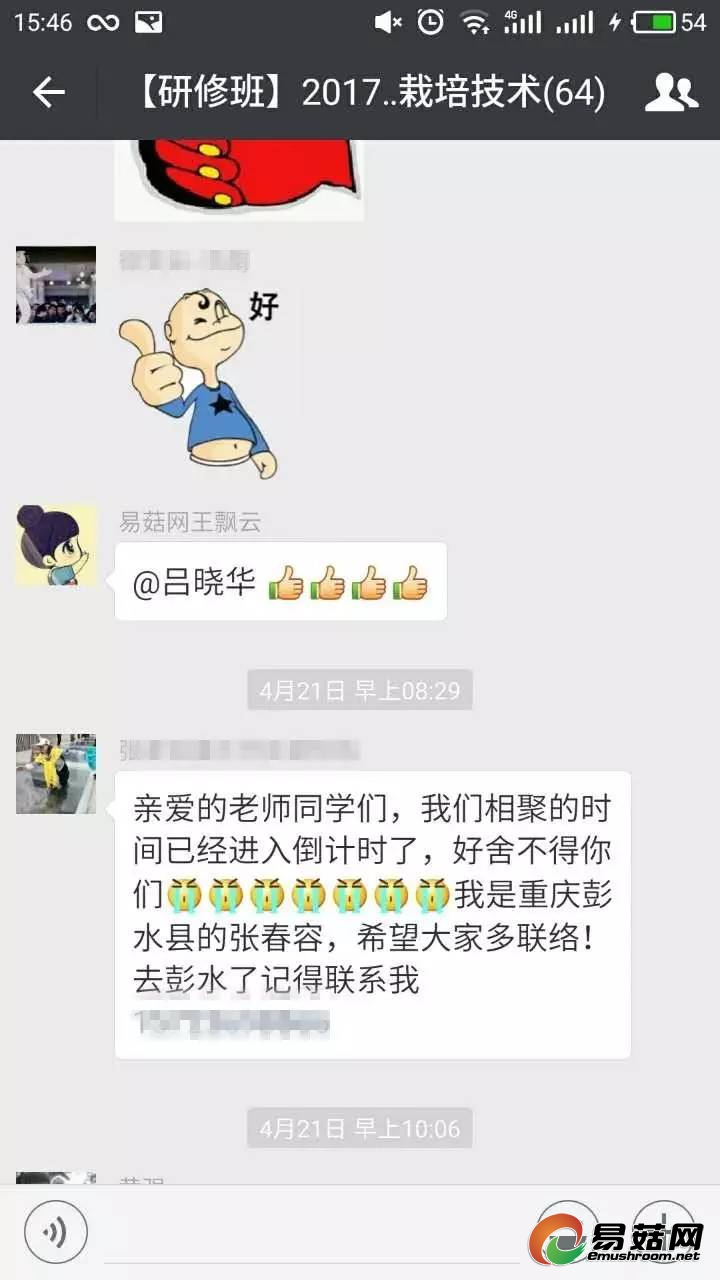Open the group members and chat info
Image resolution: width=720 pixels, height=1280 pixels.
click(671, 93)
